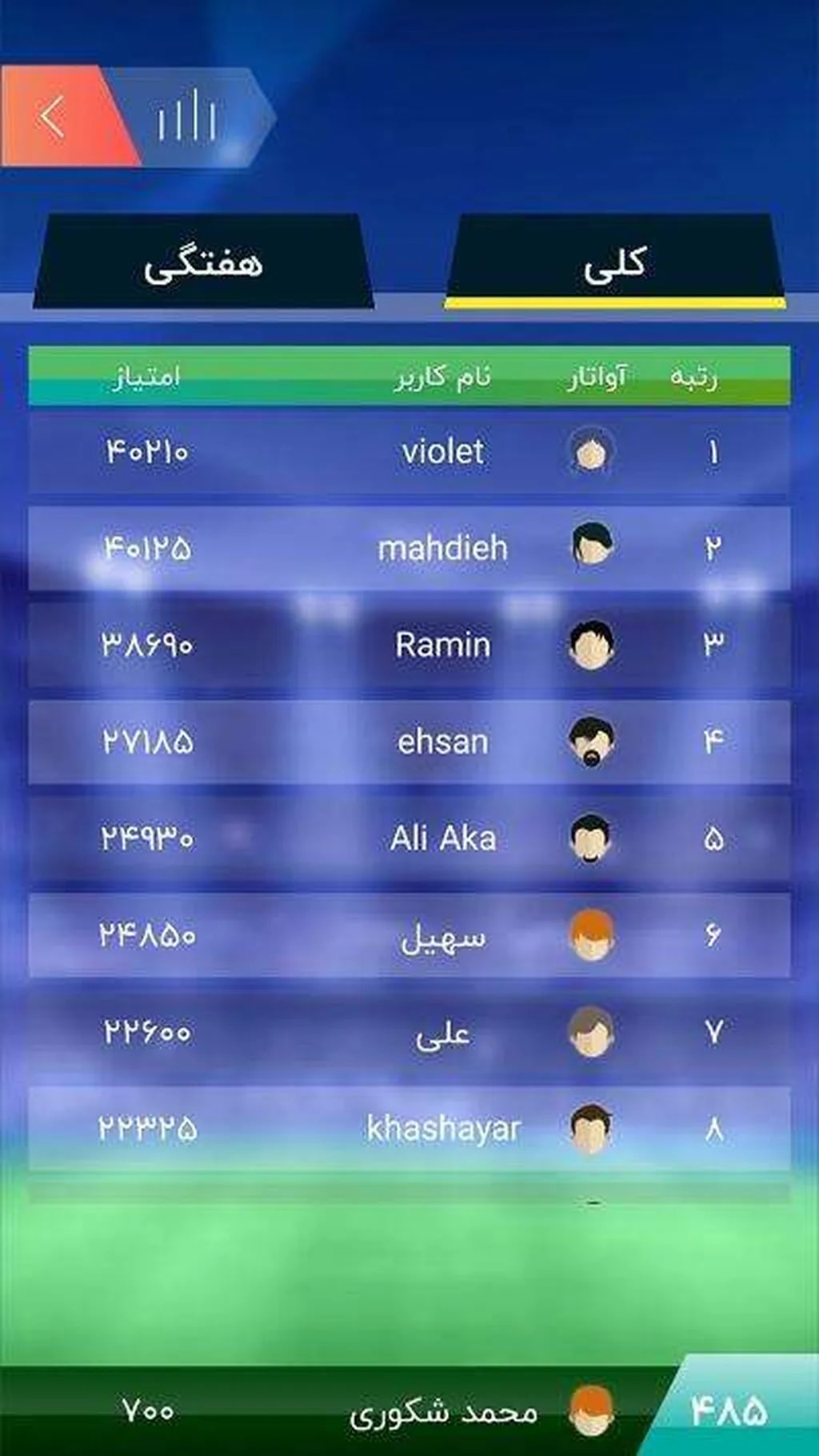Open ehsan's leaderboard row

point(409,742)
